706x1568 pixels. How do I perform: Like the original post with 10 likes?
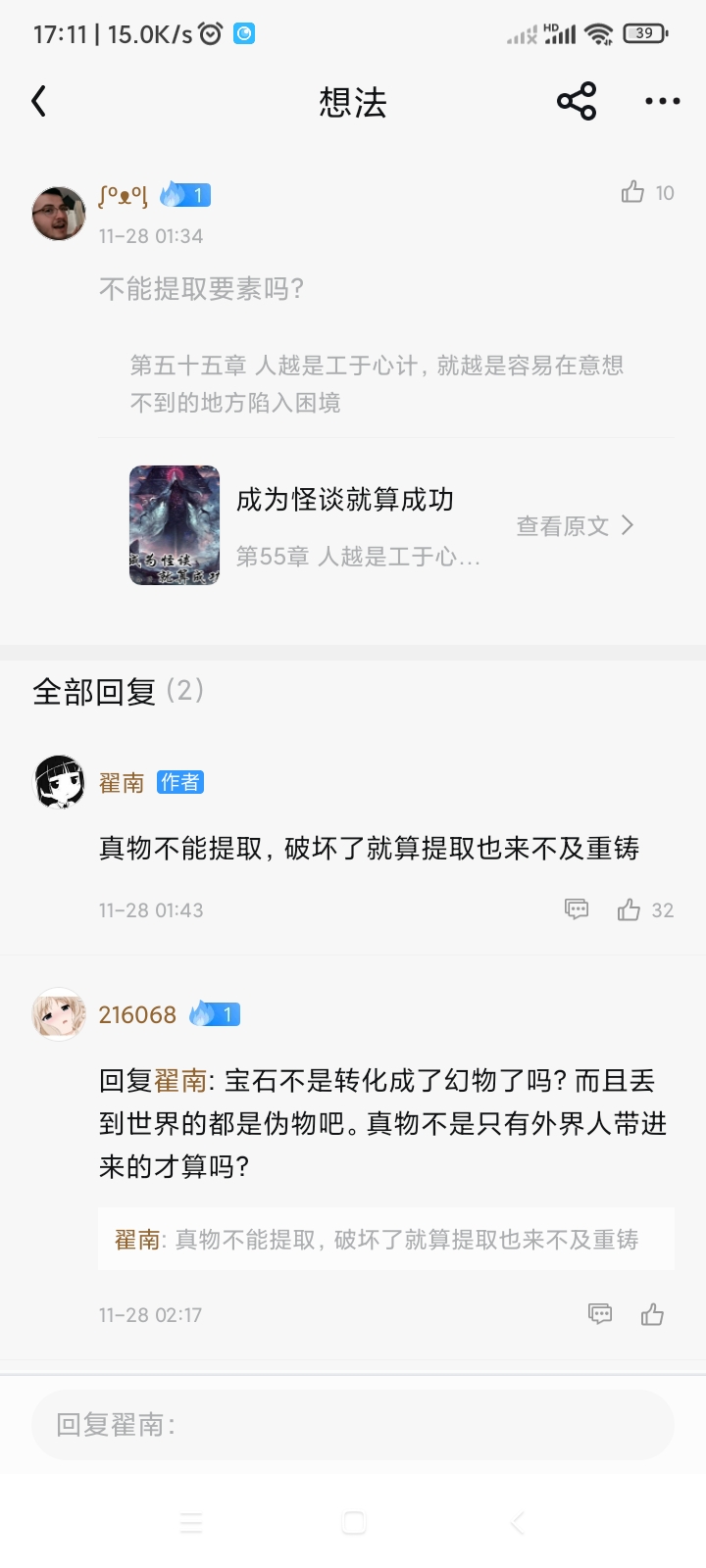pyautogui.click(x=633, y=192)
